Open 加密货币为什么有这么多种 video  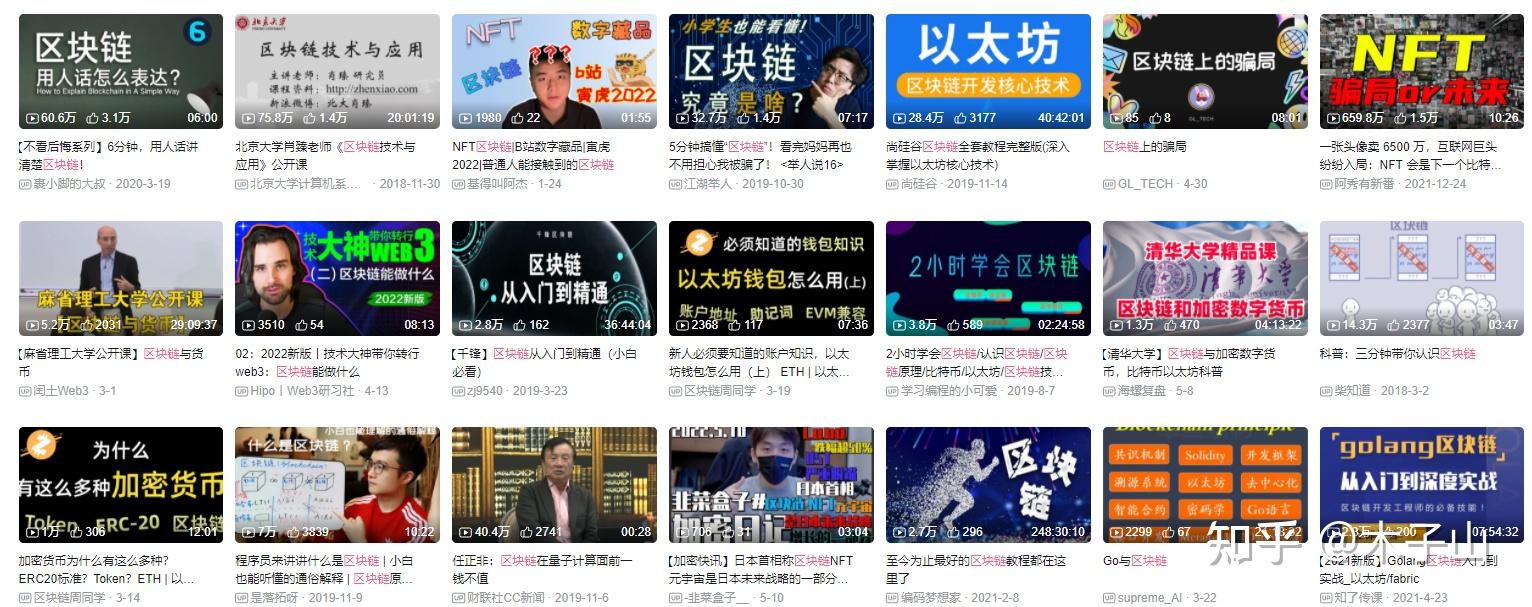tap(120, 484)
